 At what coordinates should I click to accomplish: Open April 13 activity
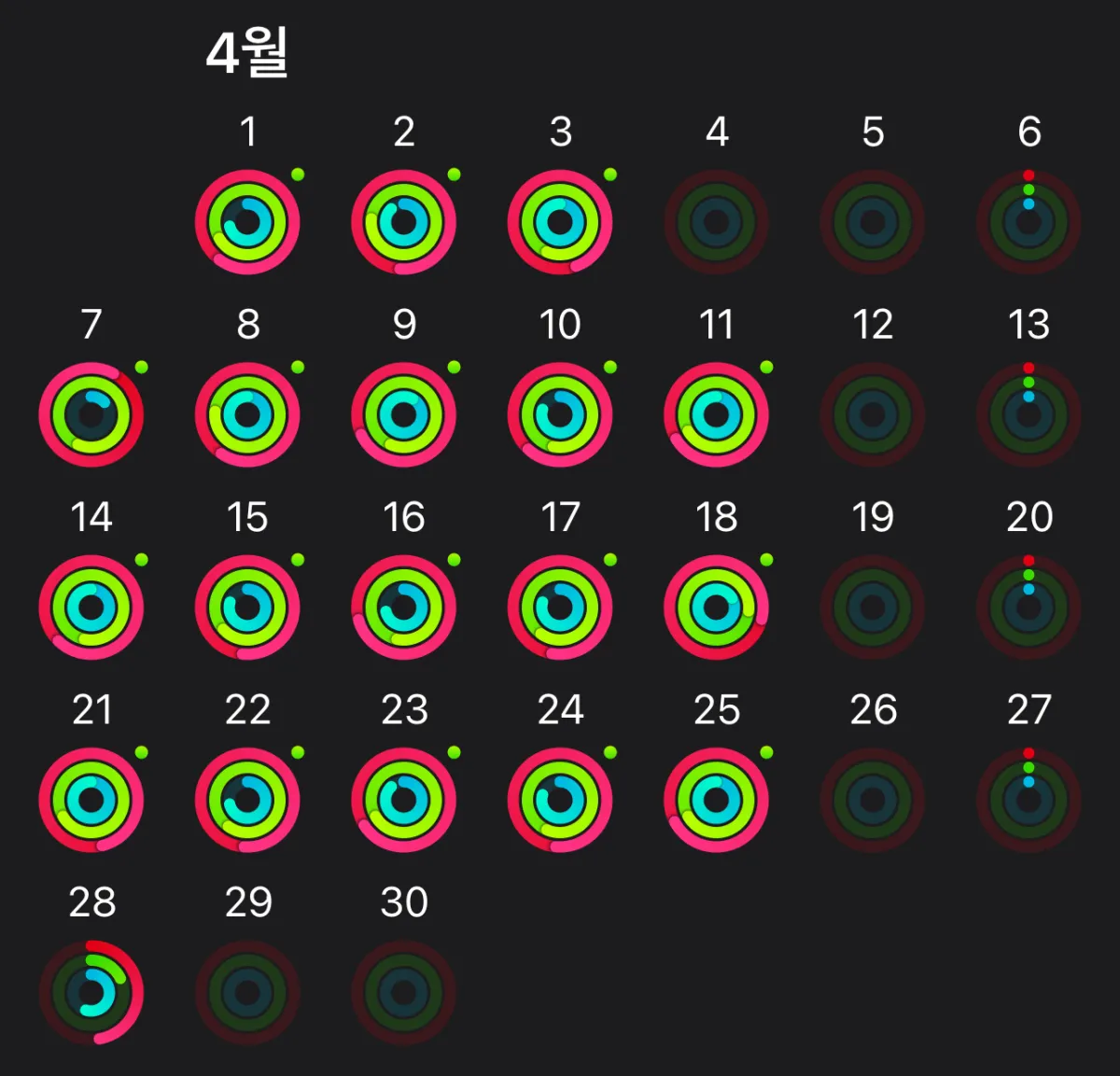click(1029, 415)
